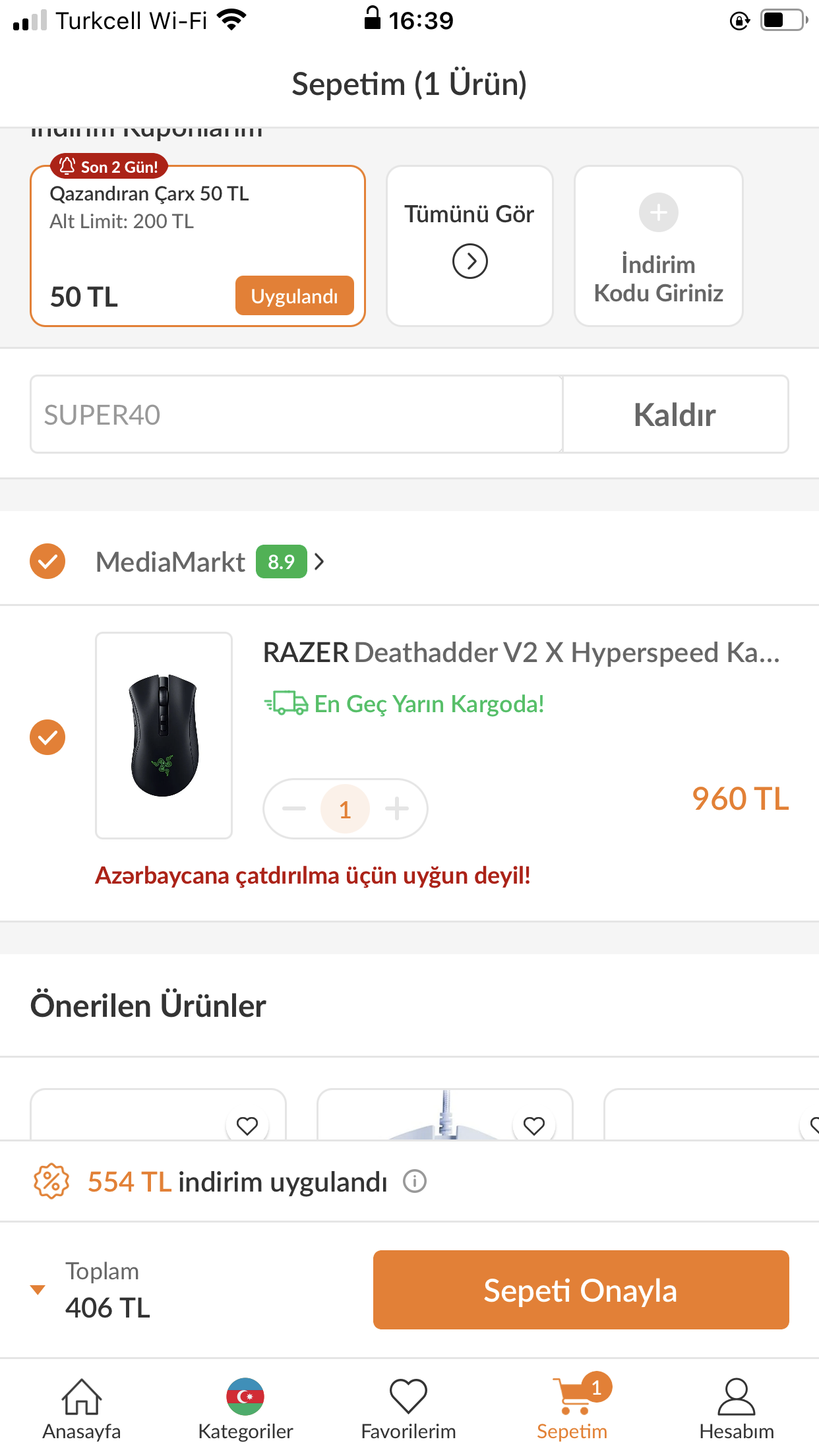This screenshot has height=1456, width=819.
Task: Select the Sepetim tab
Action: pos(572,1408)
